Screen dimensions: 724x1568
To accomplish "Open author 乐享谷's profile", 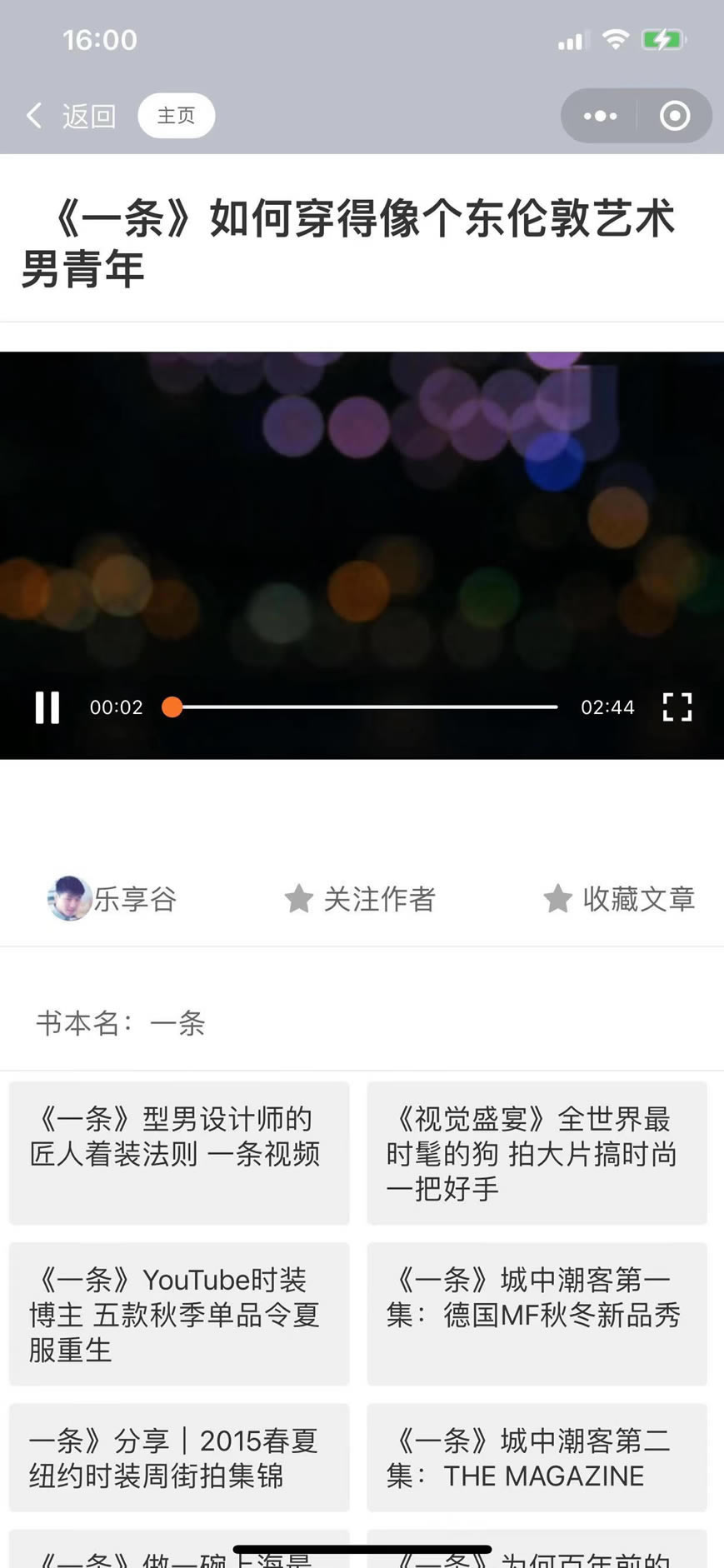I will point(112,898).
